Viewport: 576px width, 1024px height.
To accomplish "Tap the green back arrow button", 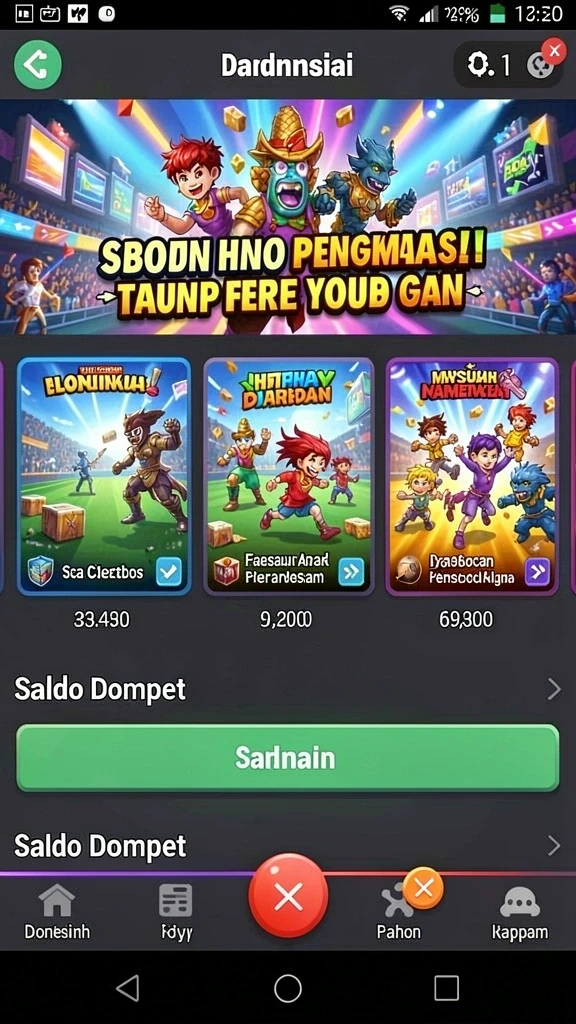I will pos(38,64).
